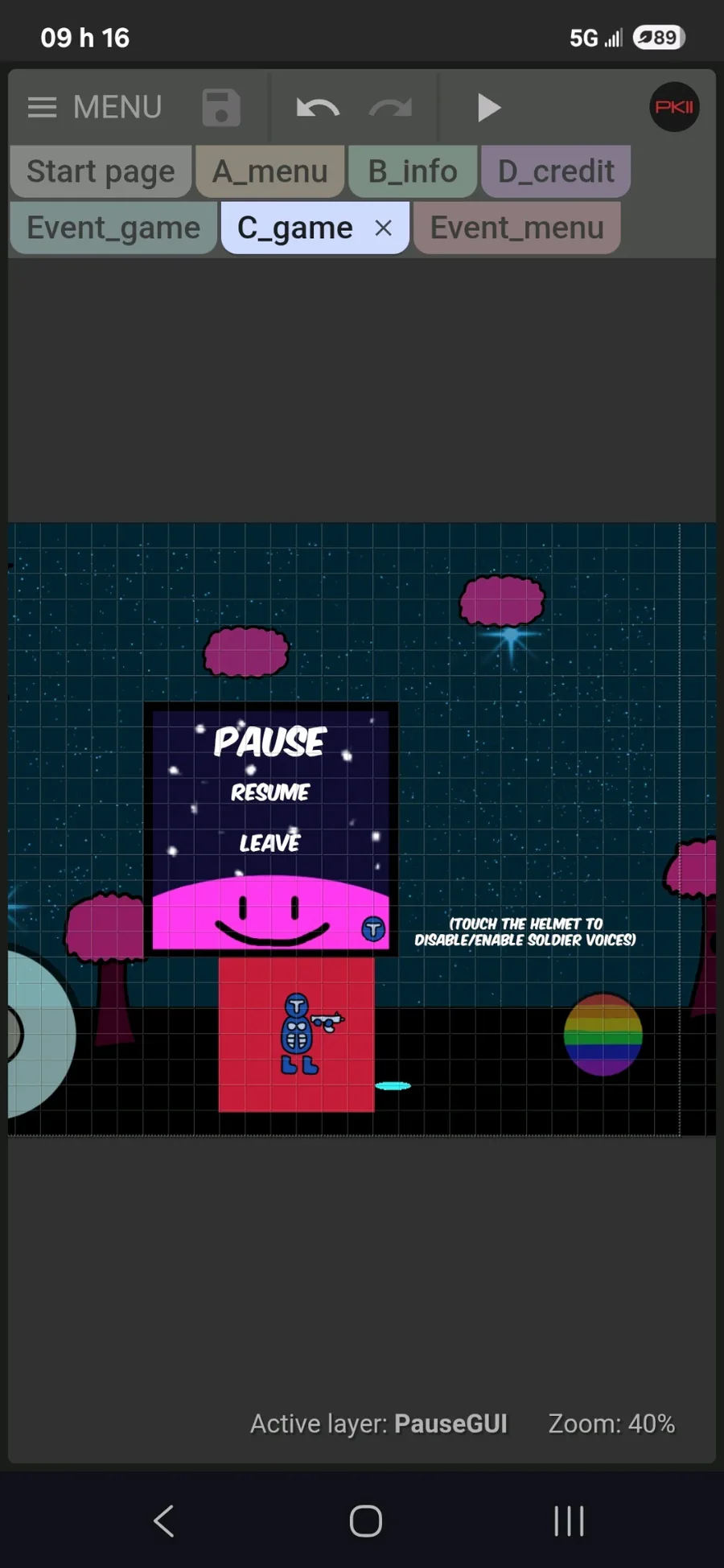Switch to the B_info tab

pos(413,171)
